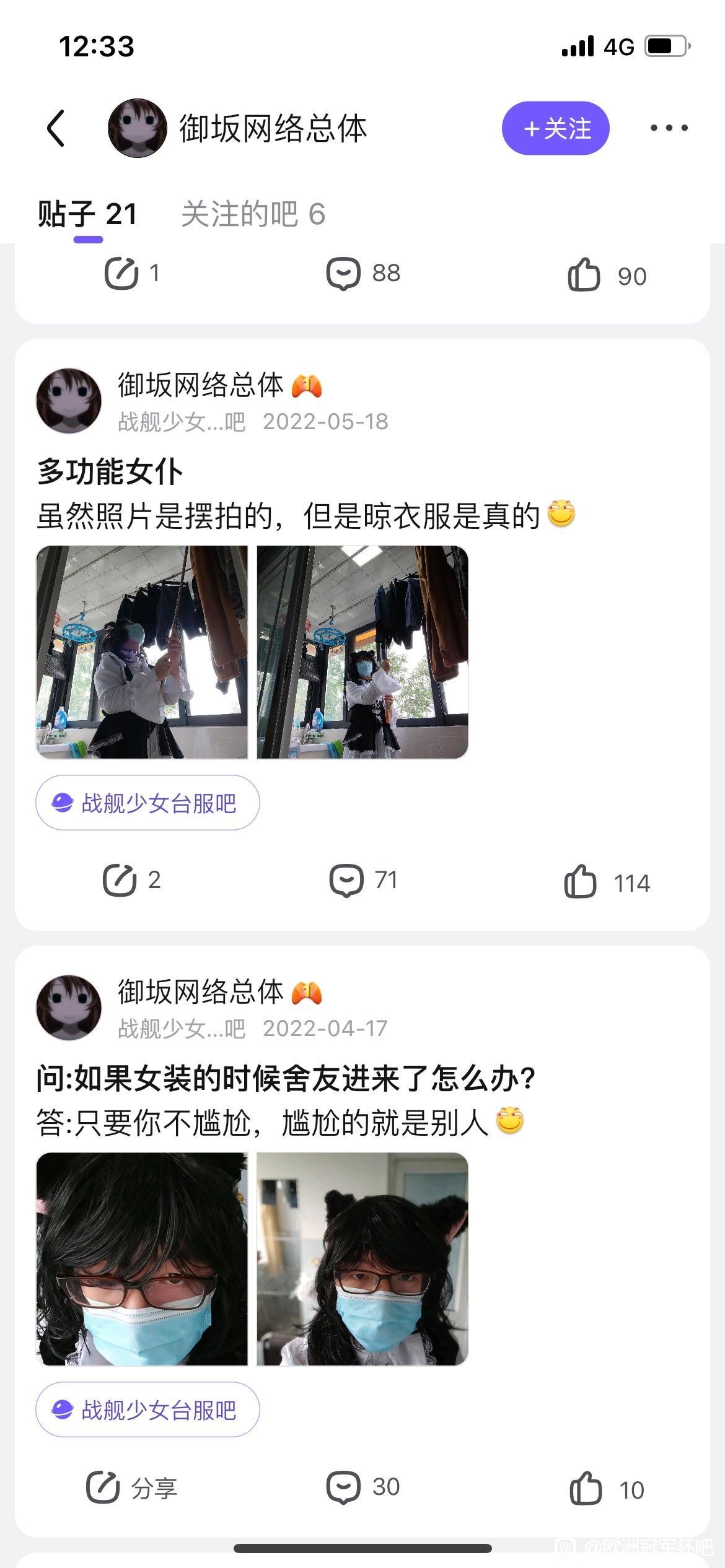Open the 30 comments on 2022-04-17 post
Image resolution: width=725 pixels, height=1568 pixels.
363,1487
